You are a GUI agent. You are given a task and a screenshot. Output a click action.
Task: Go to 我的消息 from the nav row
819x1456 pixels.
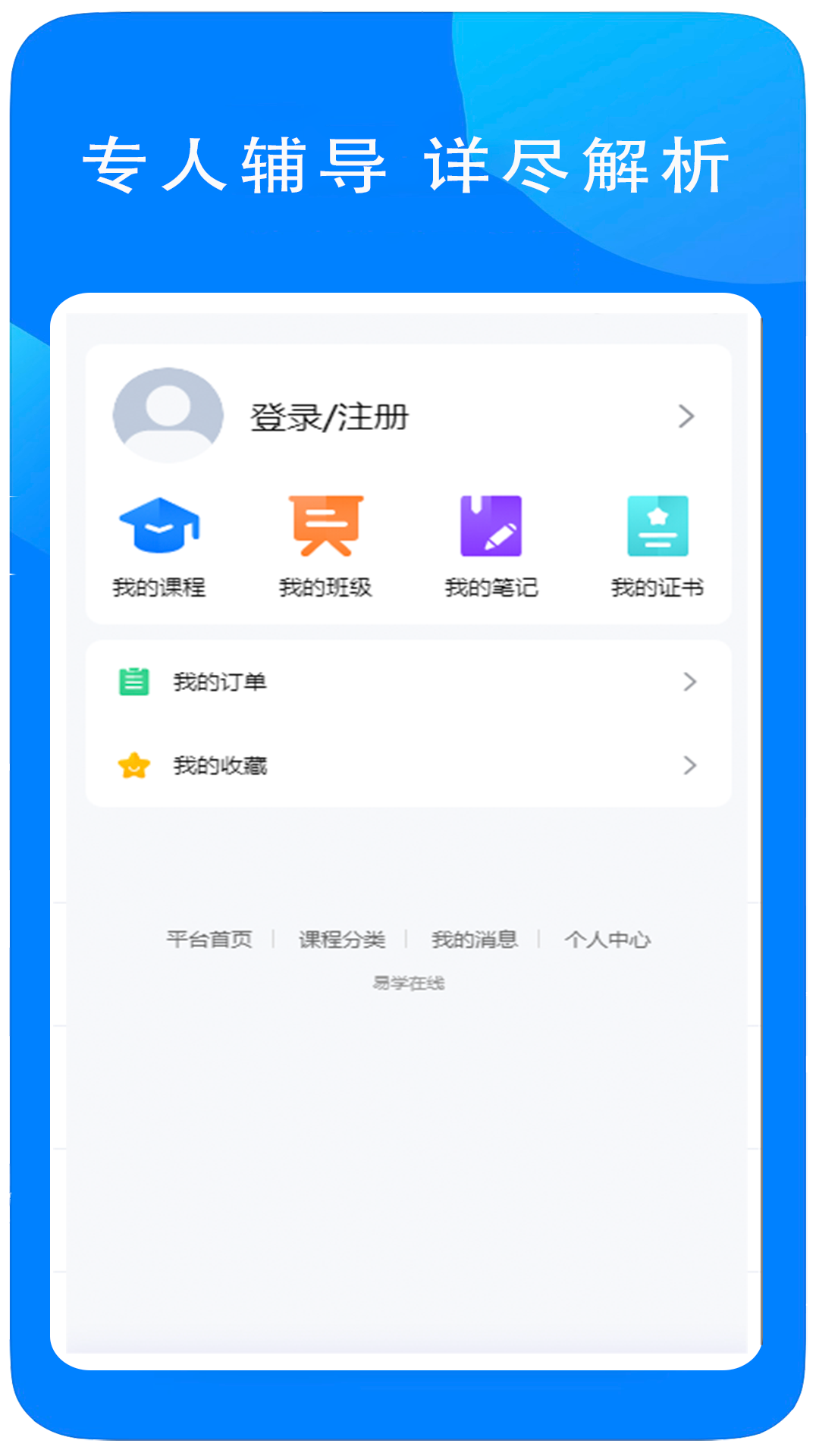[475, 939]
